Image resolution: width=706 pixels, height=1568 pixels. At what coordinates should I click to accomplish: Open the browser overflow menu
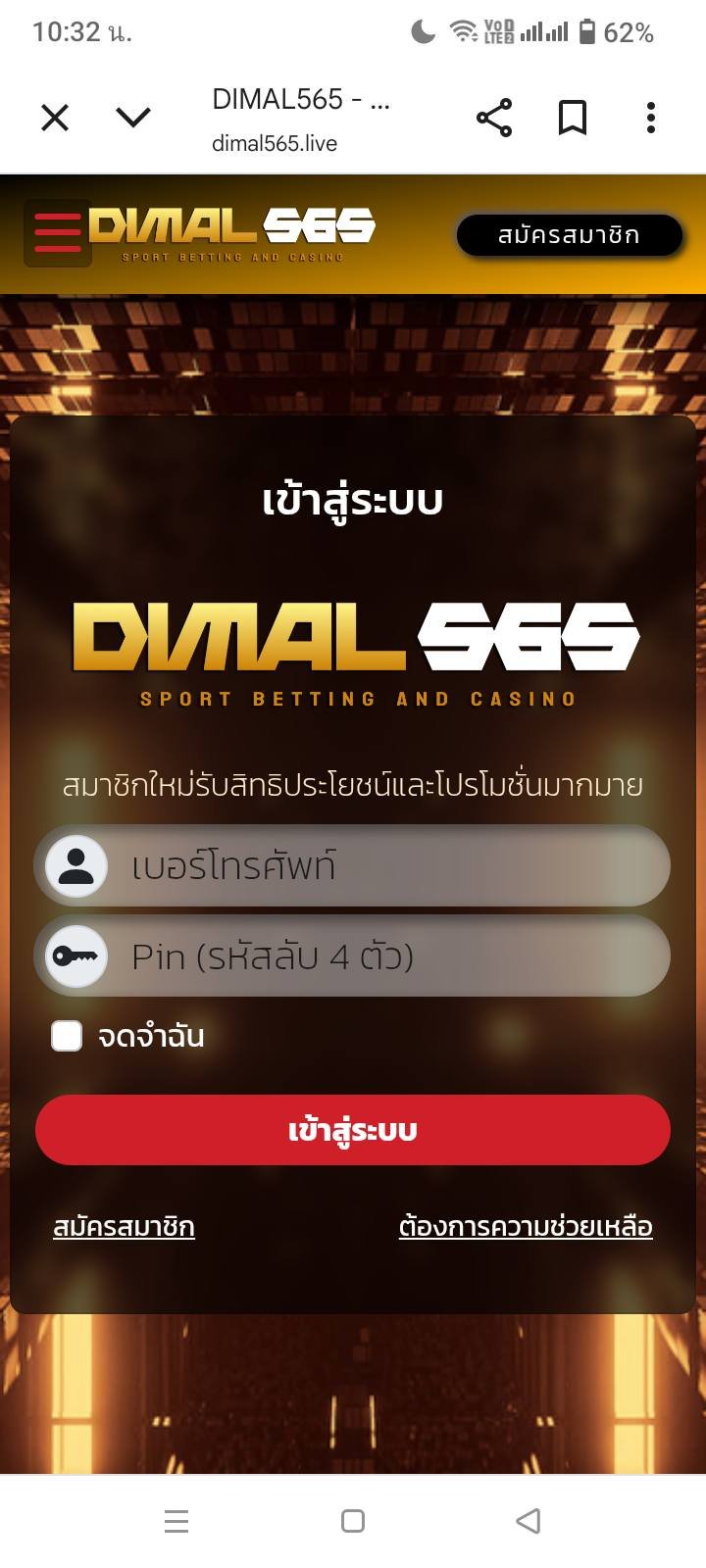[651, 119]
